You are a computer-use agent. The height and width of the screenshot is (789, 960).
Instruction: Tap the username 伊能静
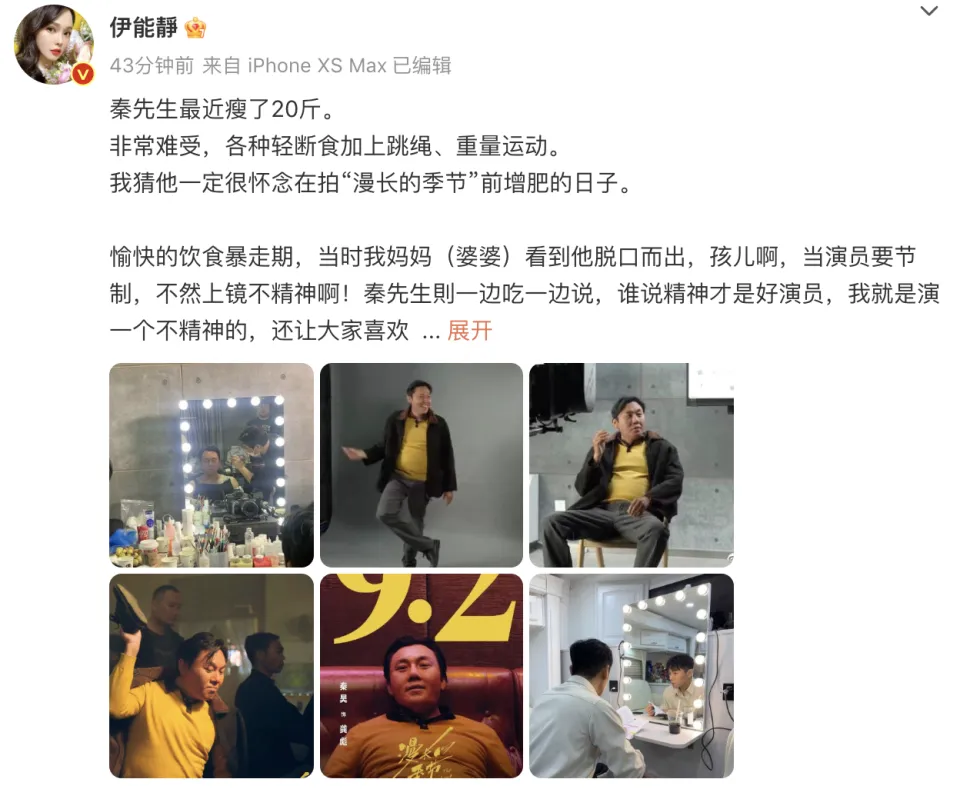point(143,28)
